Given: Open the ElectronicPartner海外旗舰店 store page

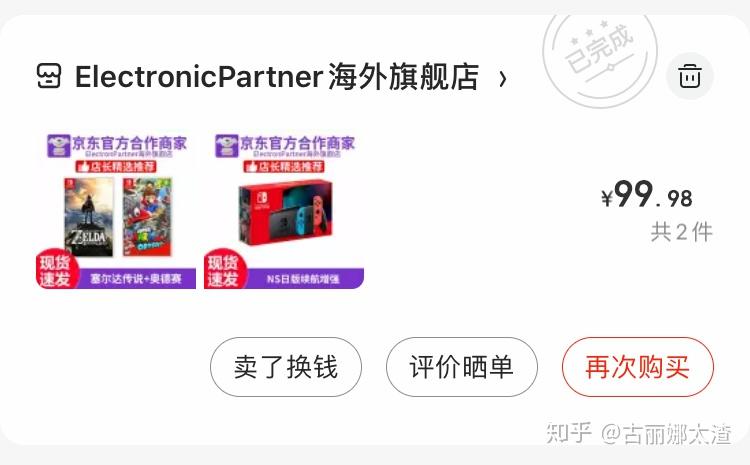Looking at the screenshot, I should click(x=276, y=77).
